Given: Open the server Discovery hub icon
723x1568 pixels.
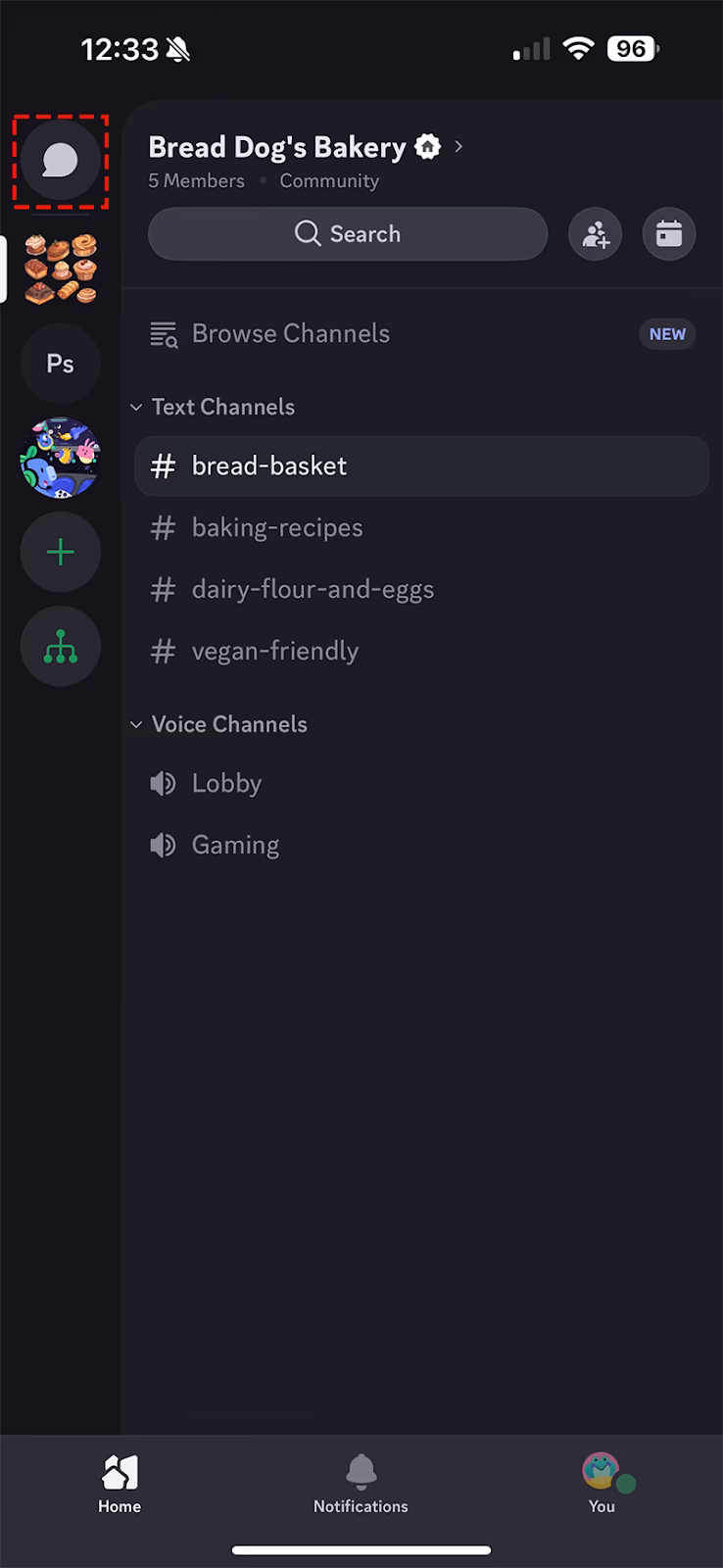Looking at the screenshot, I should (60, 646).
